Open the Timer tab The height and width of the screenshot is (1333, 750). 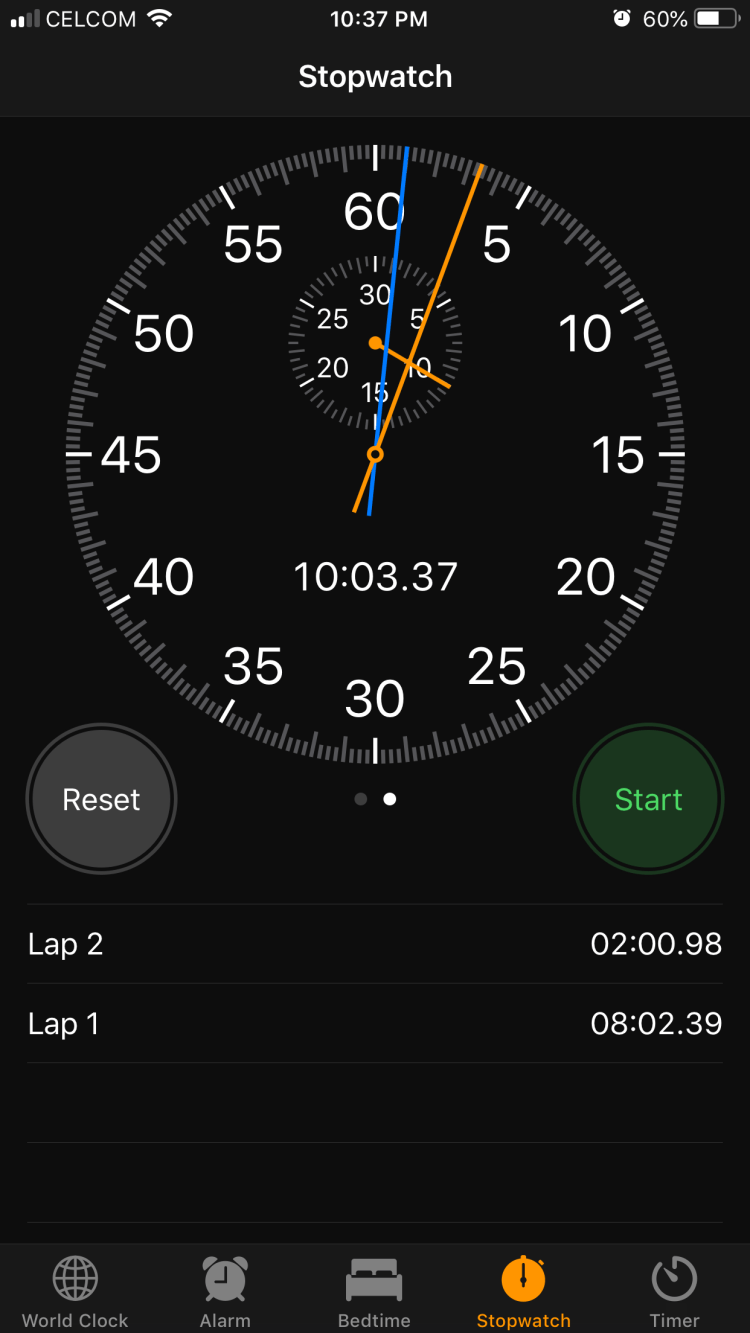(674, 1291)
